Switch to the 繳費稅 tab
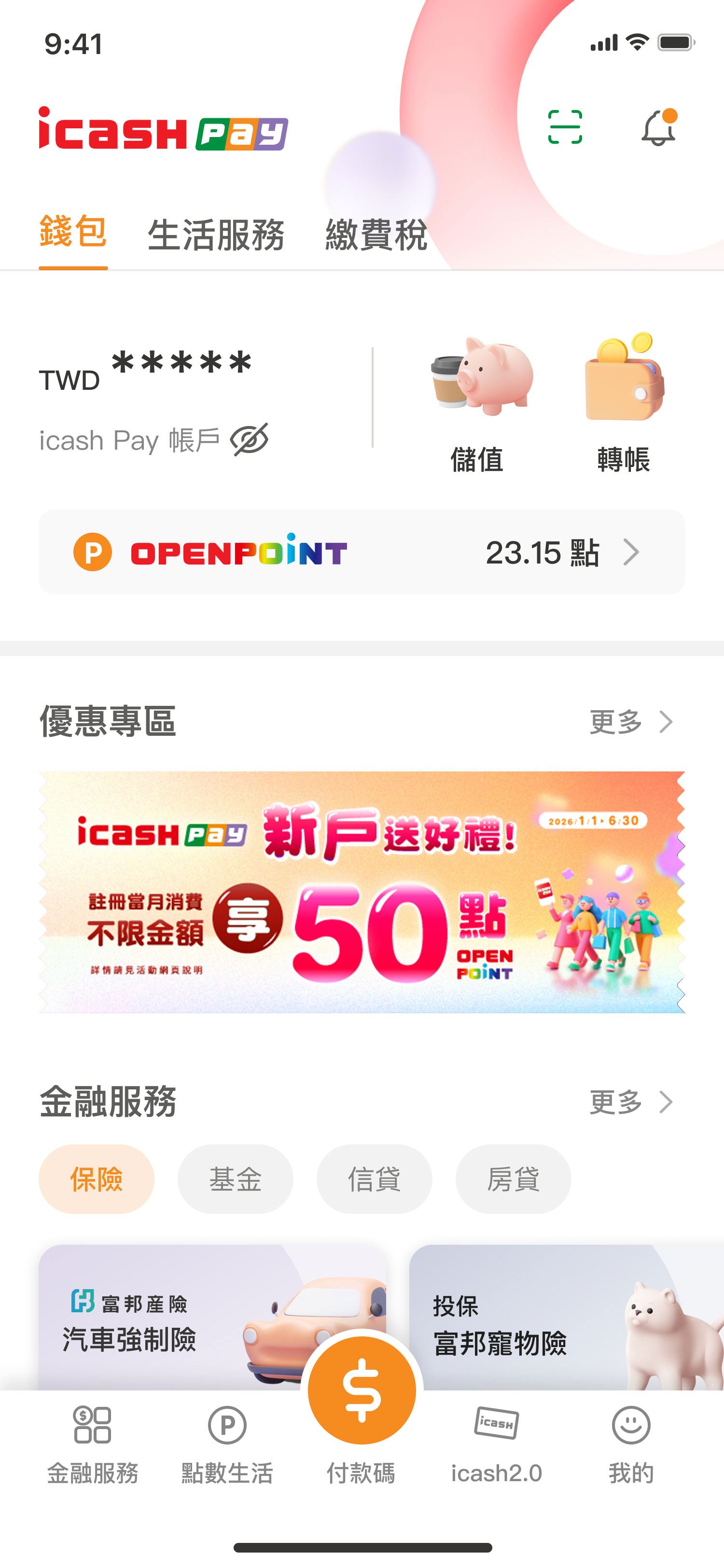 tap(376, 235)
